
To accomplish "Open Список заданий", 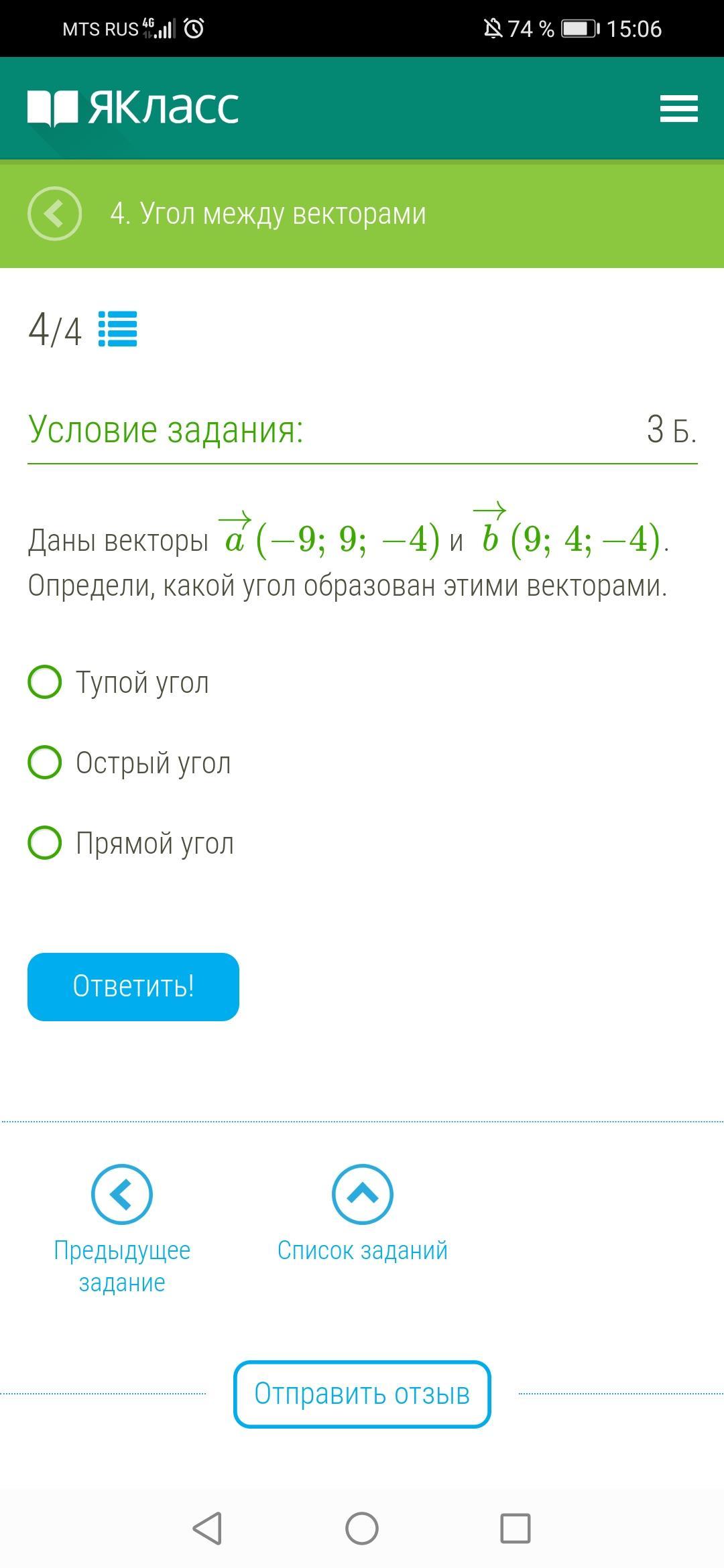I will coord(362,1195).
